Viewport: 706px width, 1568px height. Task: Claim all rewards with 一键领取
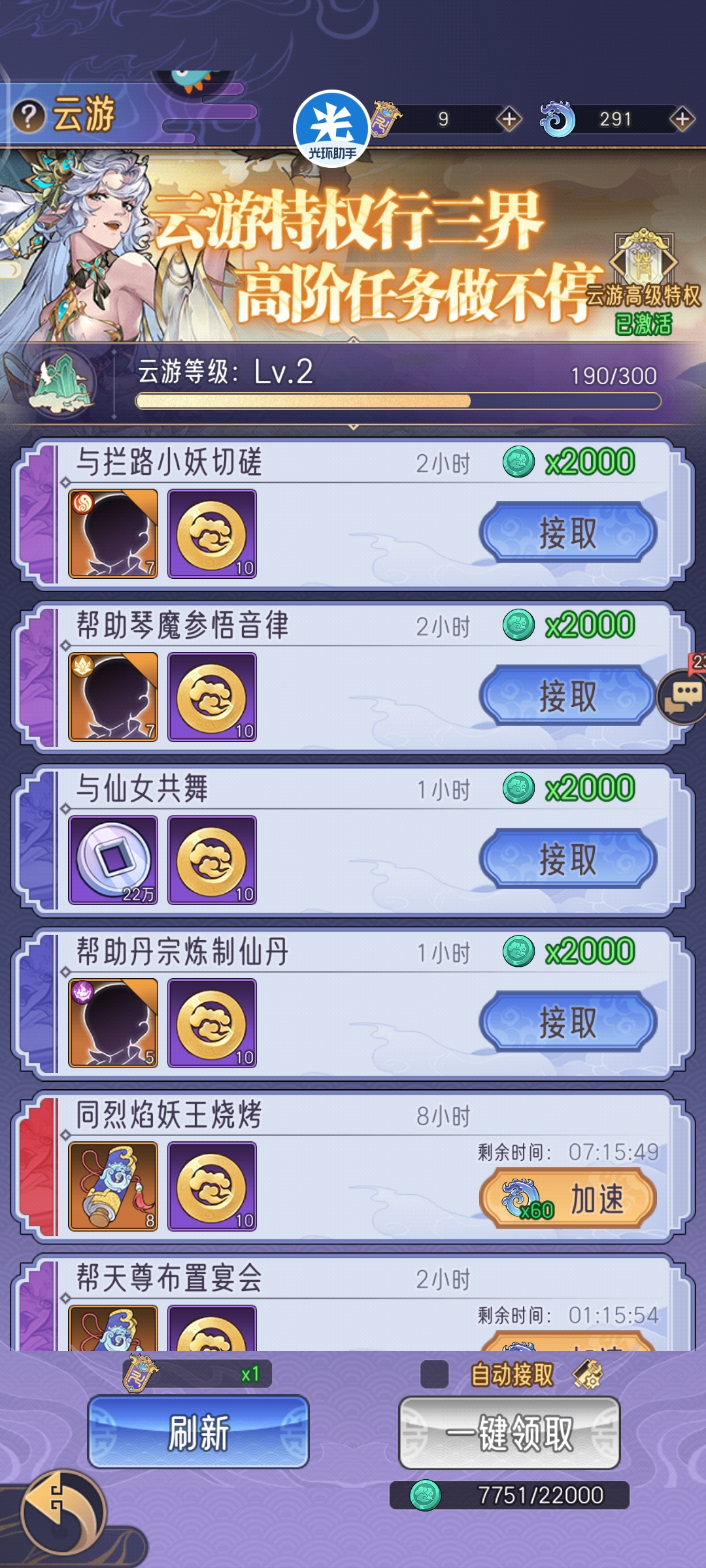pos(509,1433)
